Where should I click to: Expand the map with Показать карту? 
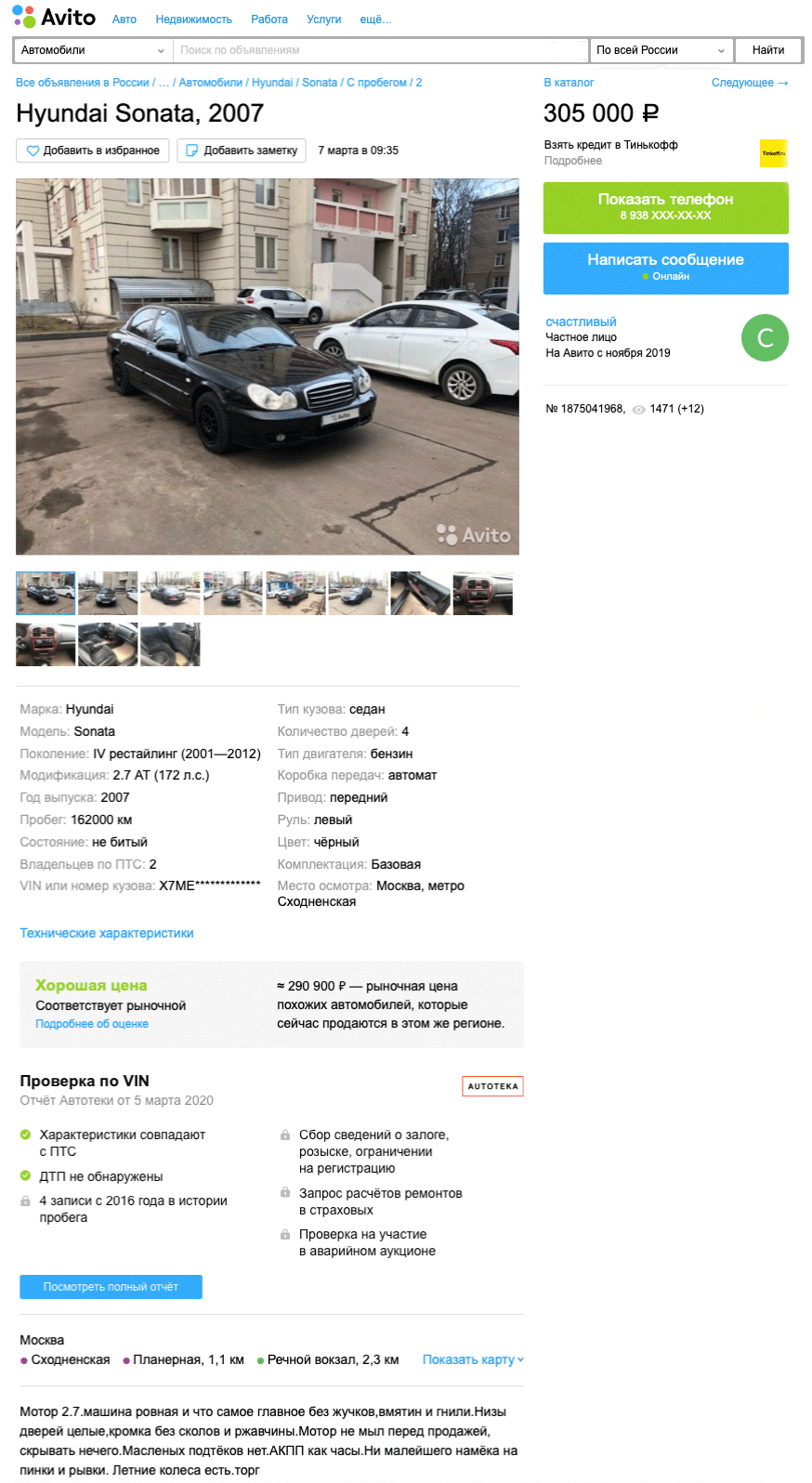(x=473, y=1359)
